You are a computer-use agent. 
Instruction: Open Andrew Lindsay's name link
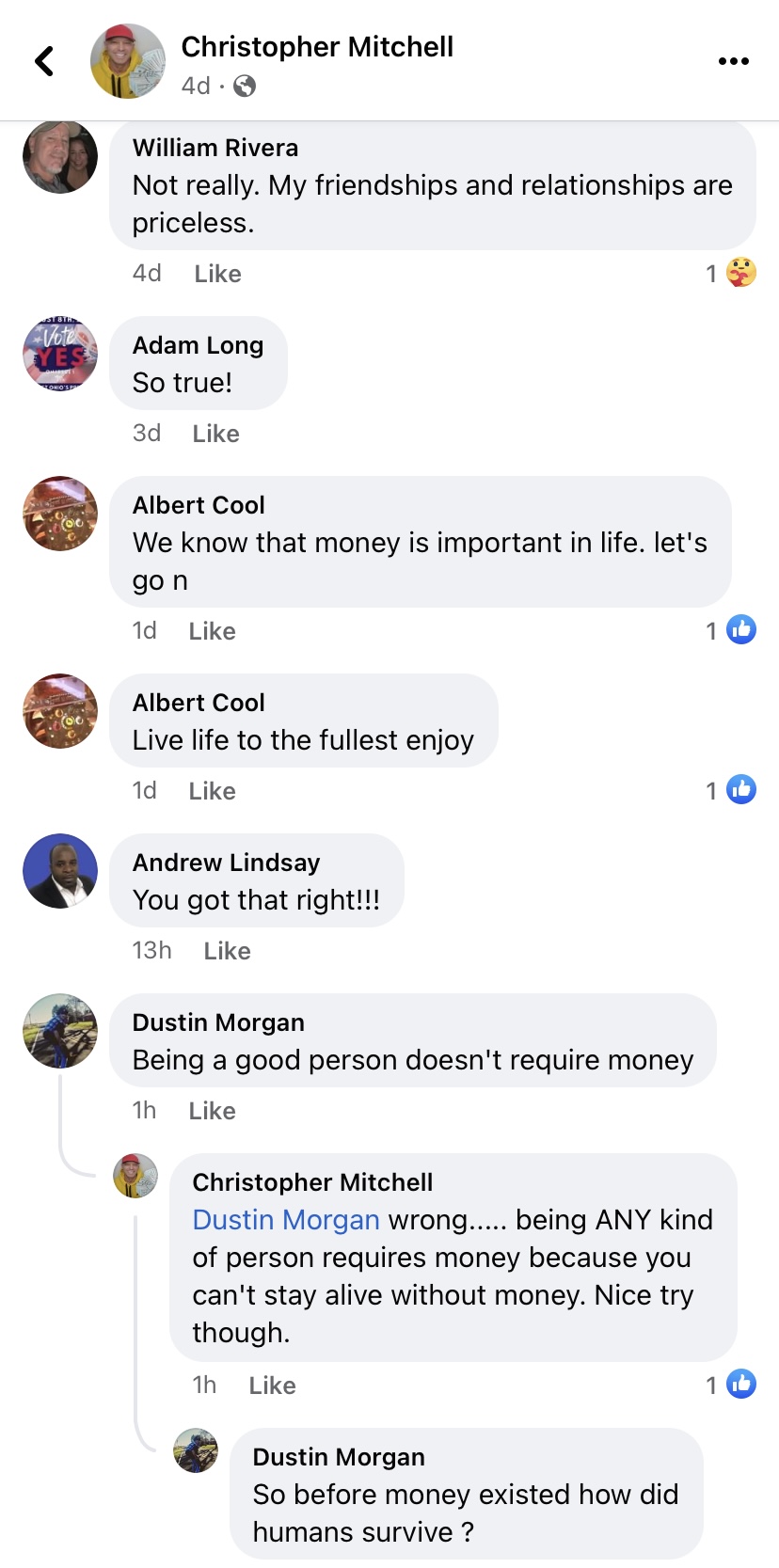coord(226,863)
